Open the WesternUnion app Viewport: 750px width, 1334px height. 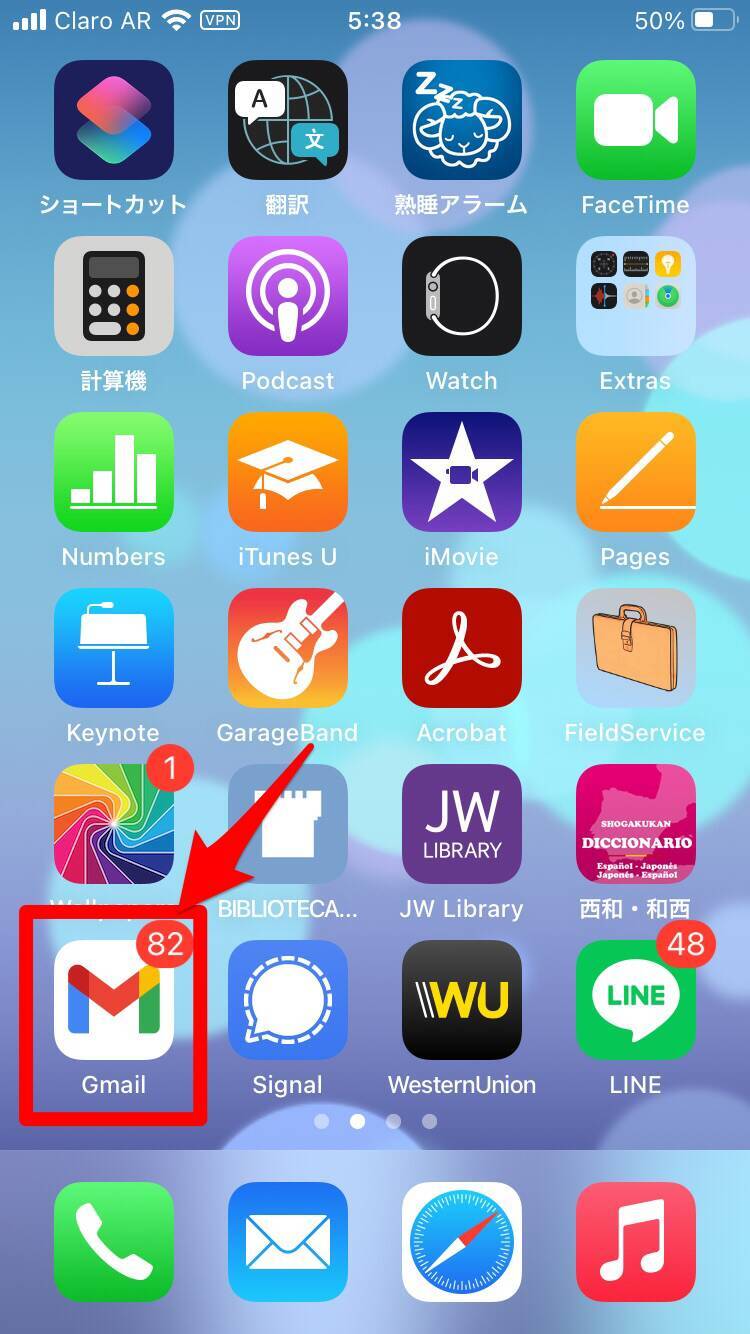click(x=461, y=1000)
